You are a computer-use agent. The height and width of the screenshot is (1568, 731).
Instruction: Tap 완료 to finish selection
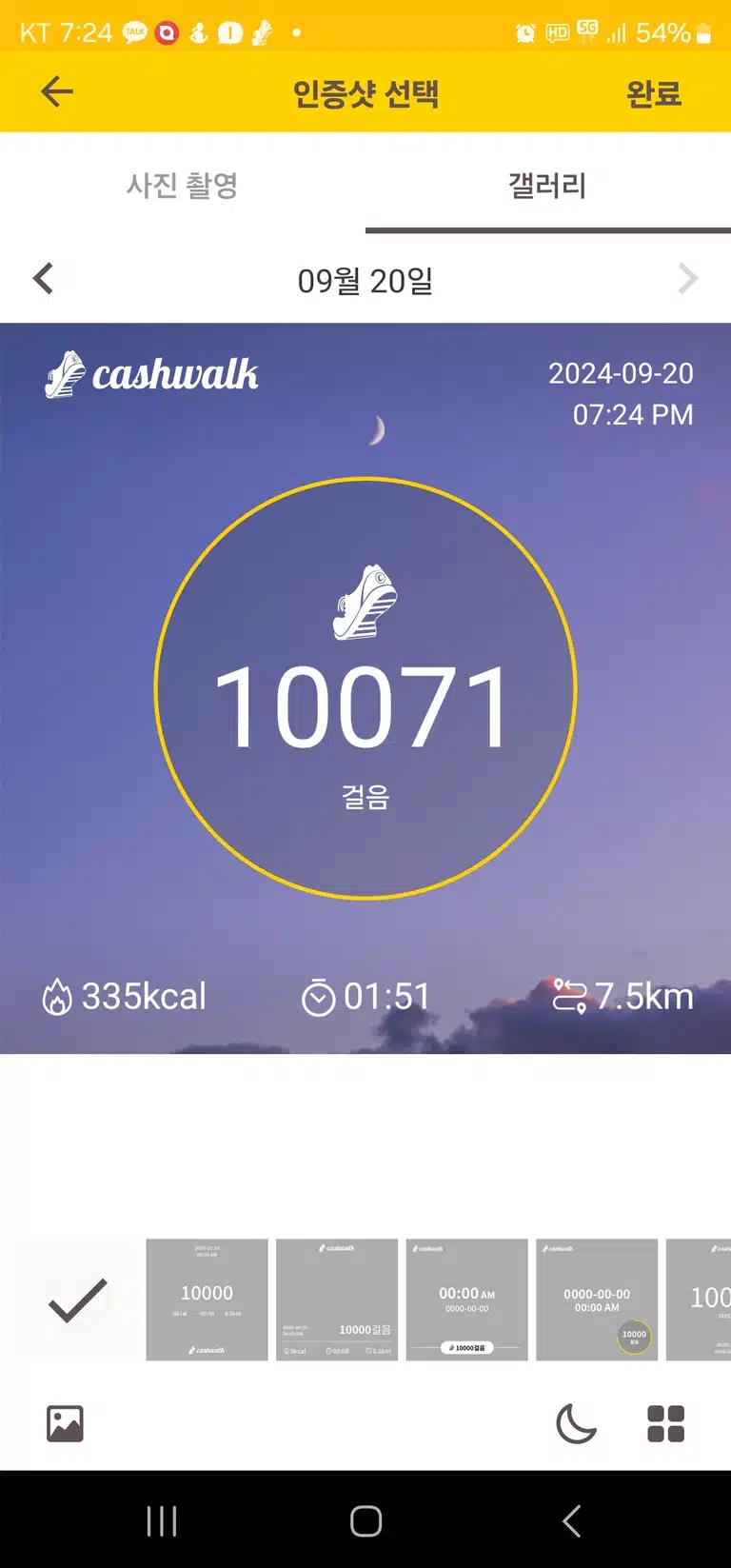(653, 93)
